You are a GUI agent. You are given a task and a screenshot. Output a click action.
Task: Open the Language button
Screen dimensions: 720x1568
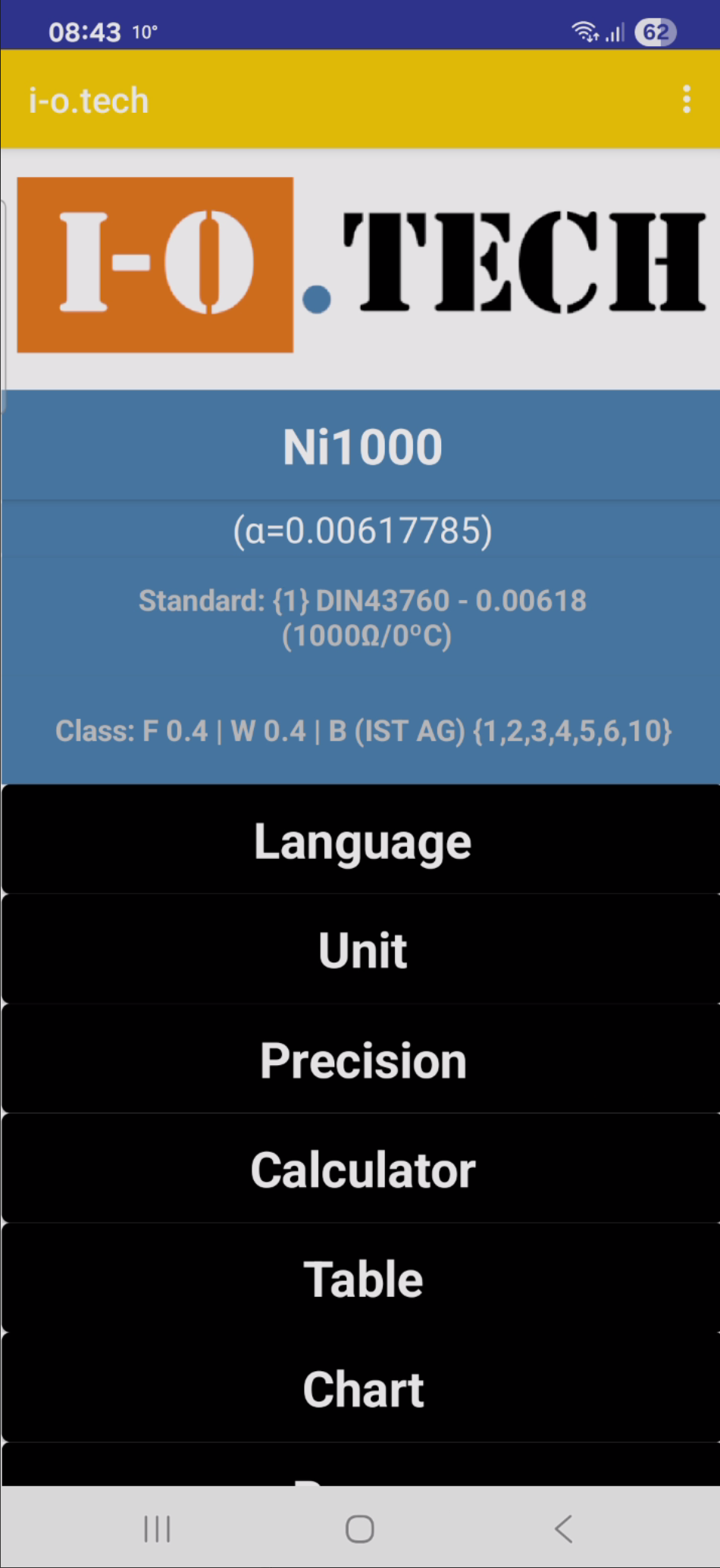(x=362, y=841)
